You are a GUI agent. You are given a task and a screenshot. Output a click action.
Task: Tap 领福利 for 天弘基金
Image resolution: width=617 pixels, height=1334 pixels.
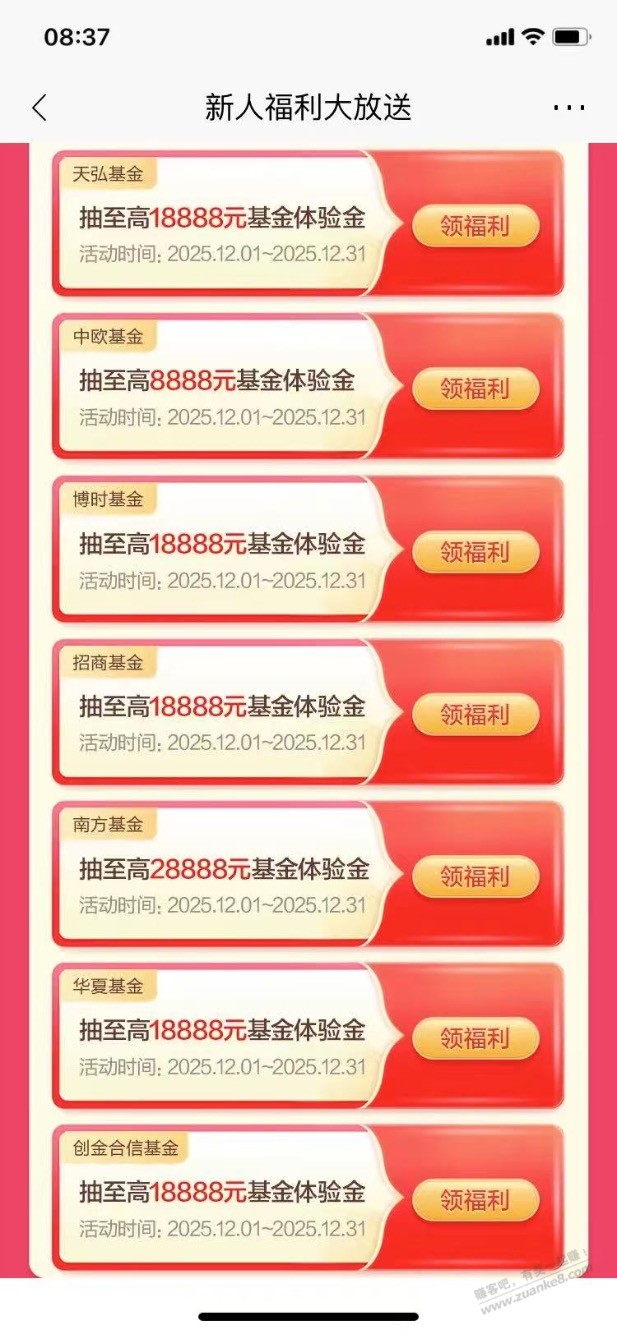[x=475, y=227]
